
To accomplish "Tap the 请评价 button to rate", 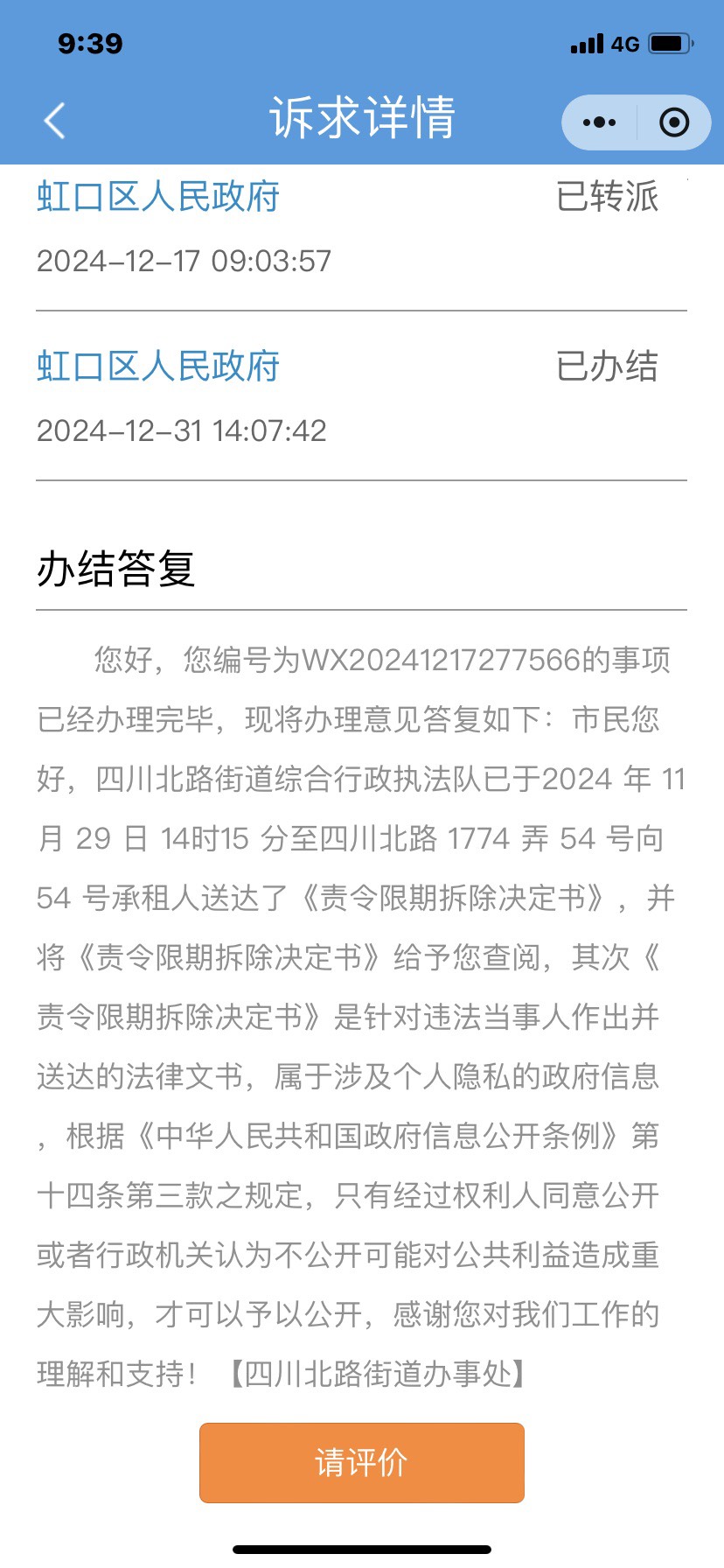I will 362,1463.
